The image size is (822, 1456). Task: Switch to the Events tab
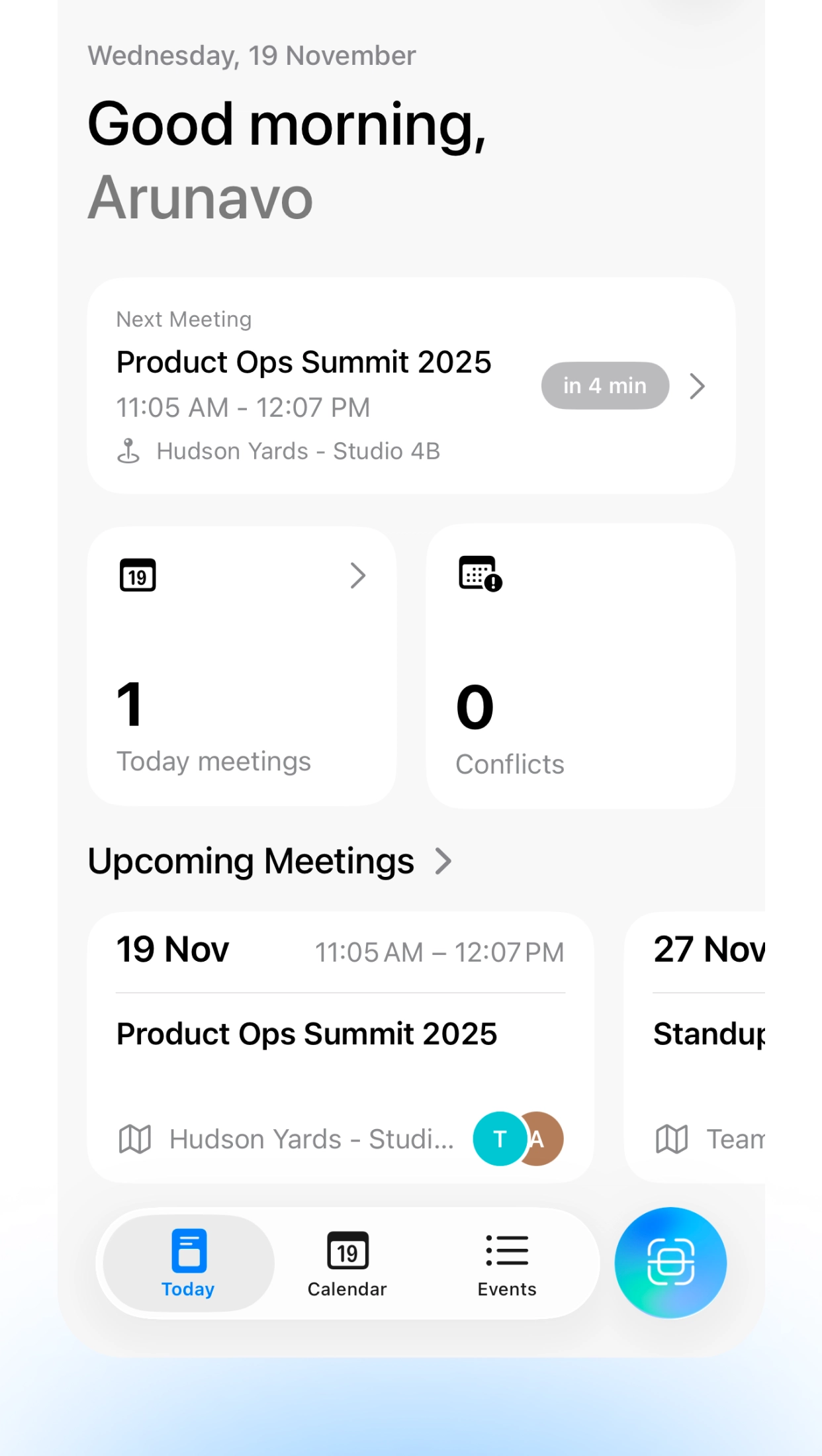click(506, 1263)
